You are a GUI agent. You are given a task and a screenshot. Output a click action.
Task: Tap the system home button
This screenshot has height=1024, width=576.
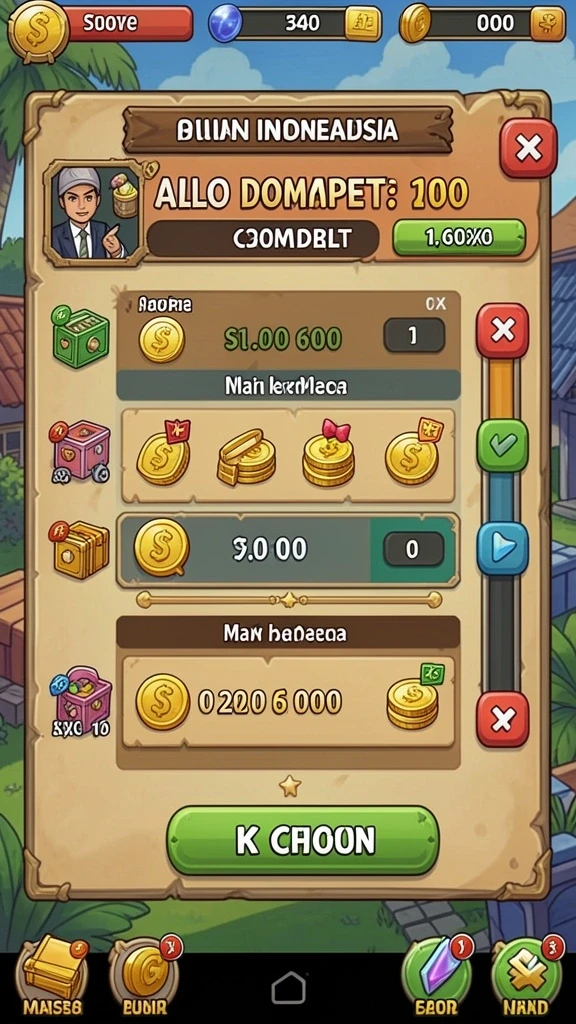click(x=288, y=987)
